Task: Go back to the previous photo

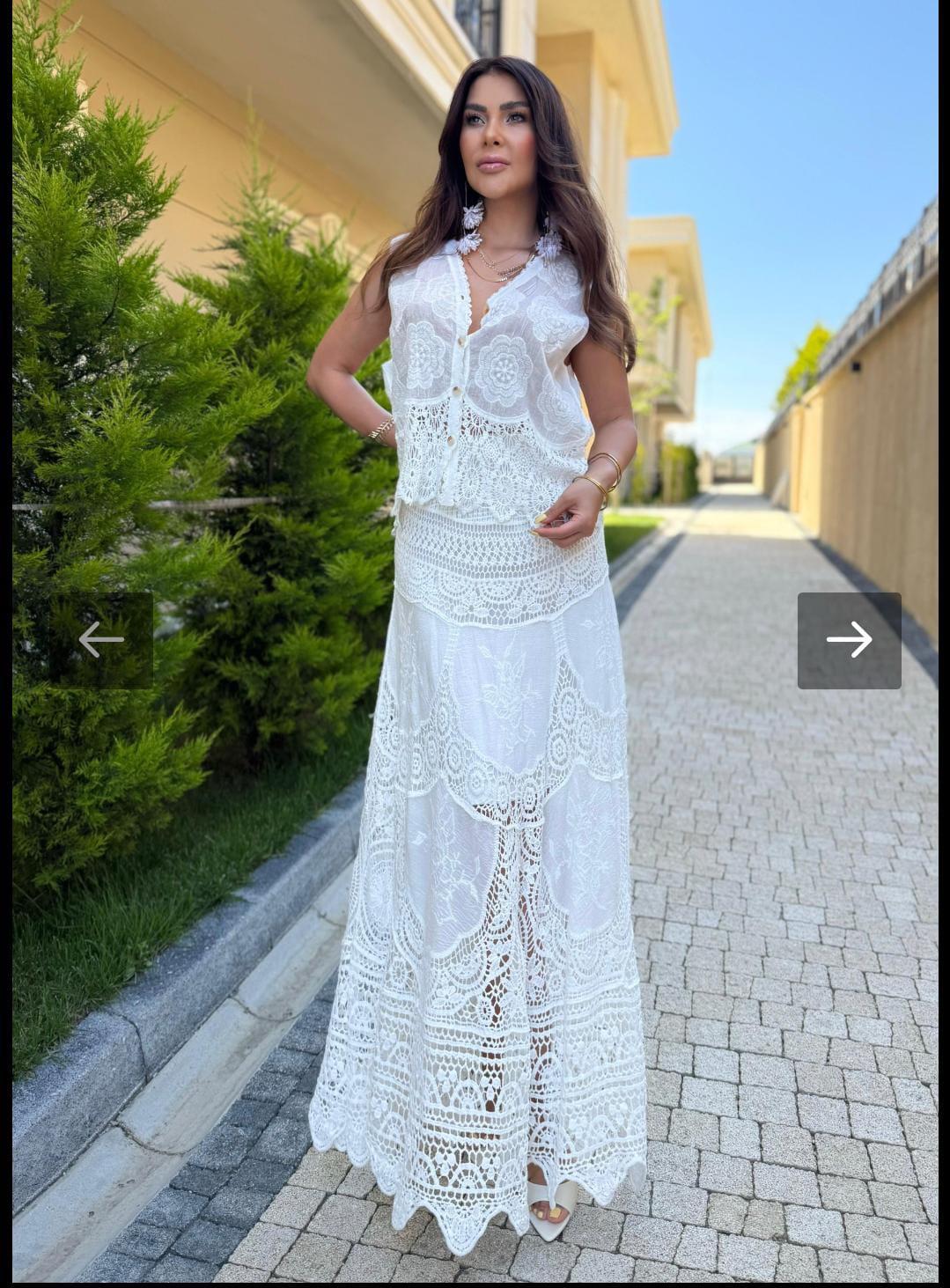Action: pos(101,640)
